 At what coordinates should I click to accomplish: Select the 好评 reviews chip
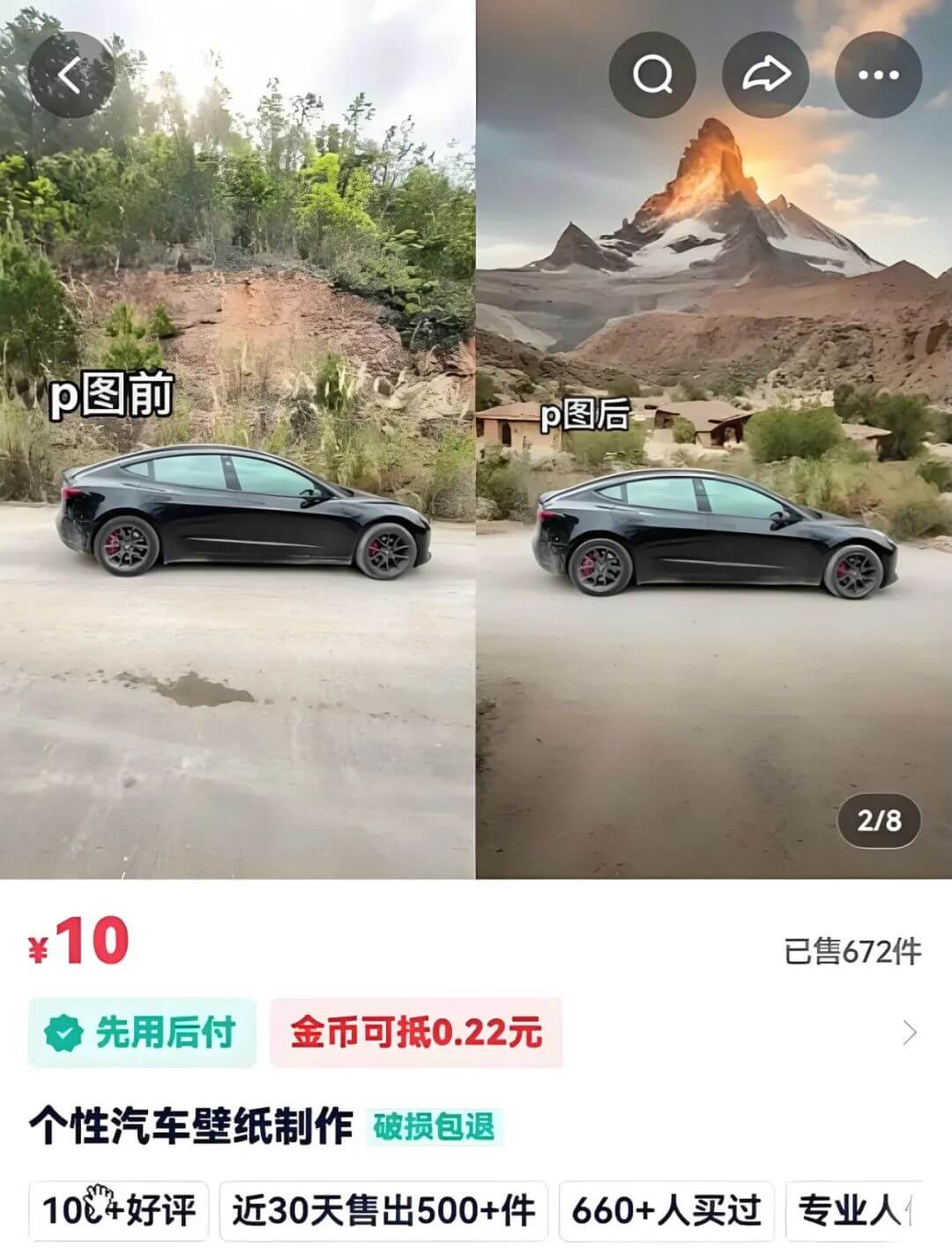pyautogui.click(x=119, y=1210)
